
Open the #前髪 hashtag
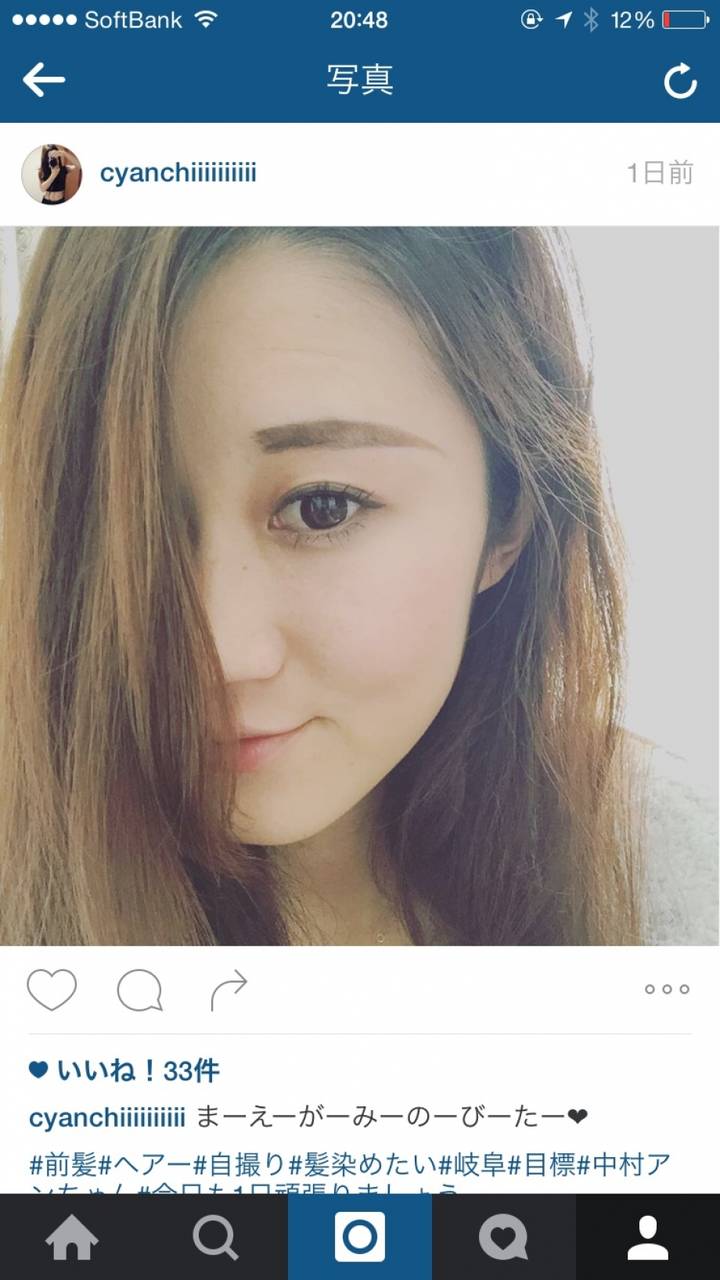tap(64, 1165)
